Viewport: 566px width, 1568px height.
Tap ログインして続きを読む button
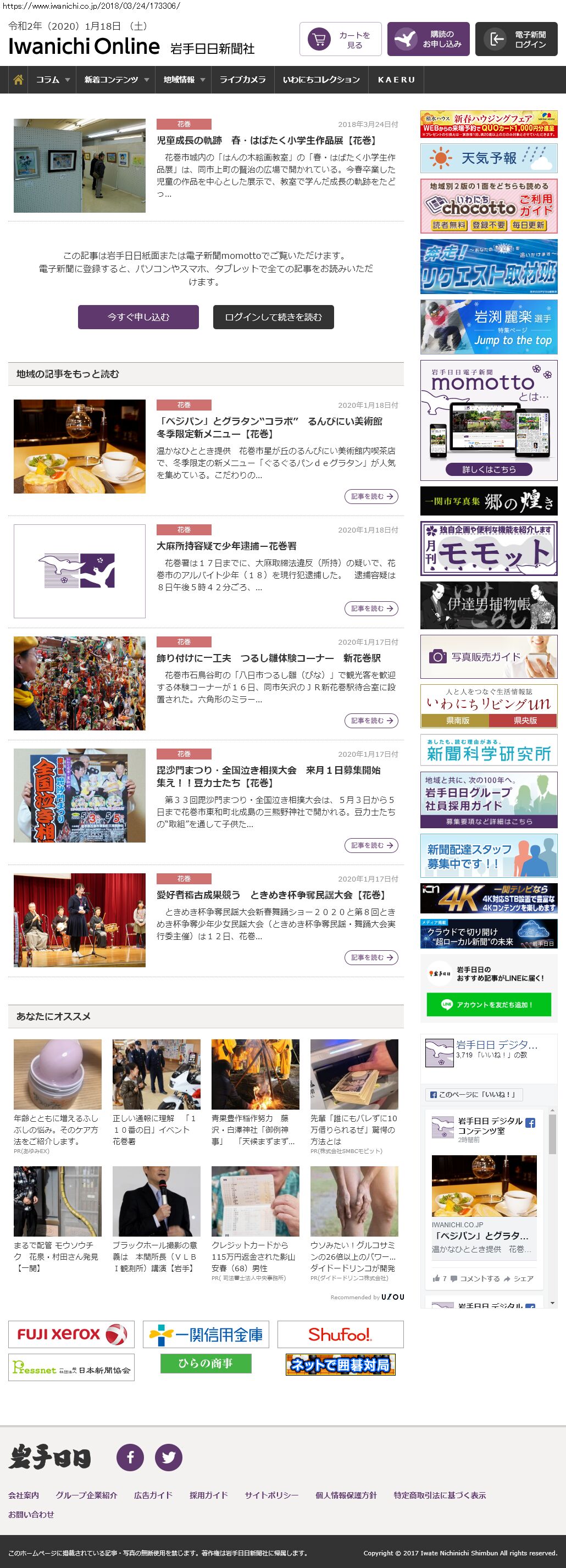click(273, 317)
